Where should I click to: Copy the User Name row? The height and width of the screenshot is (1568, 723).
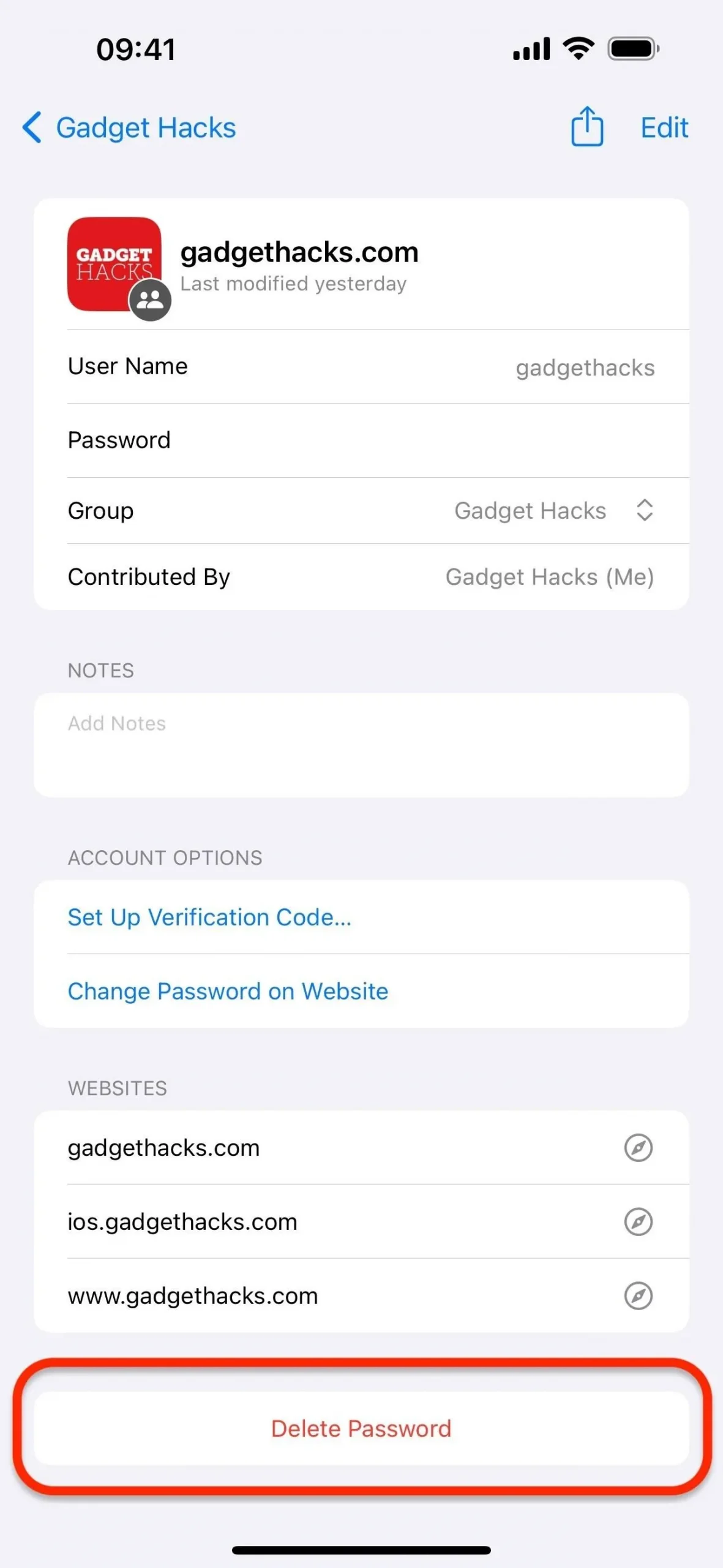(361, 367)
